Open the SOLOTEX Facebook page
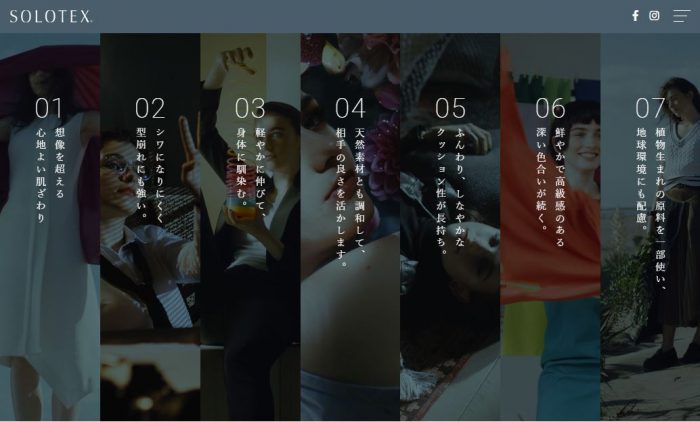The height and width of the screenshot is (422, 700). [x=635, y=16]
